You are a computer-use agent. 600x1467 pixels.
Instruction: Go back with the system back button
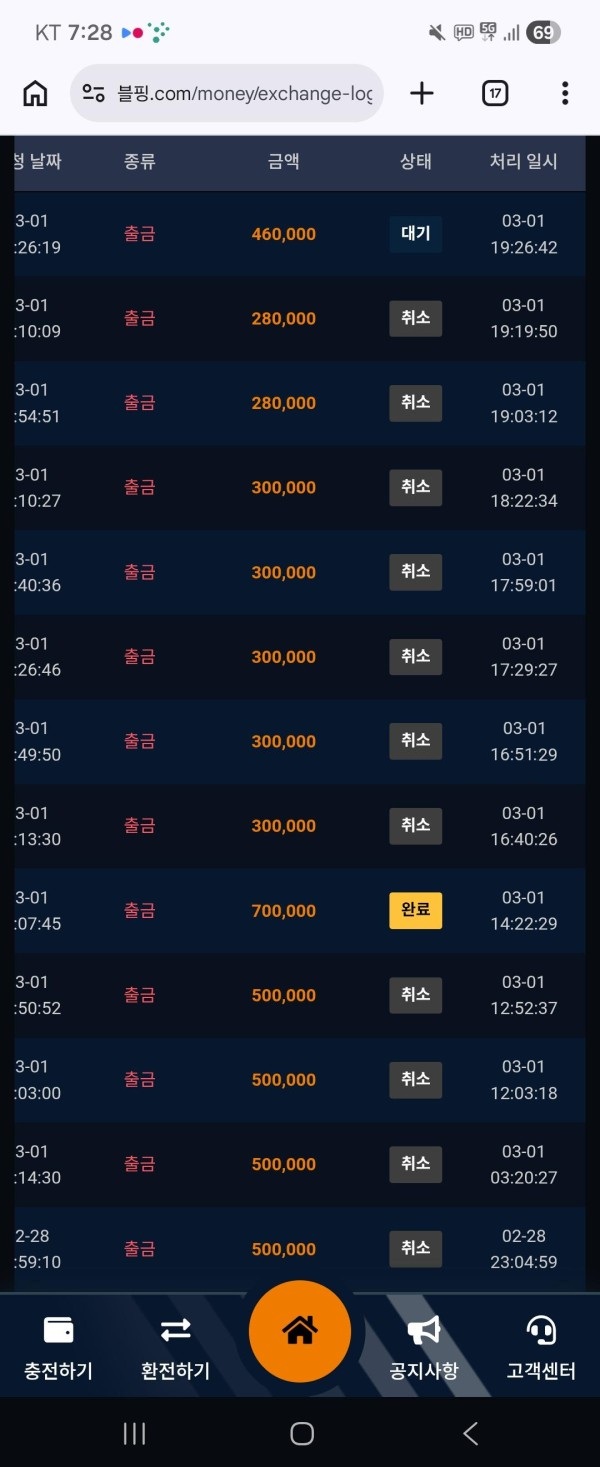pyautogui.click(x=470, y=1433)
